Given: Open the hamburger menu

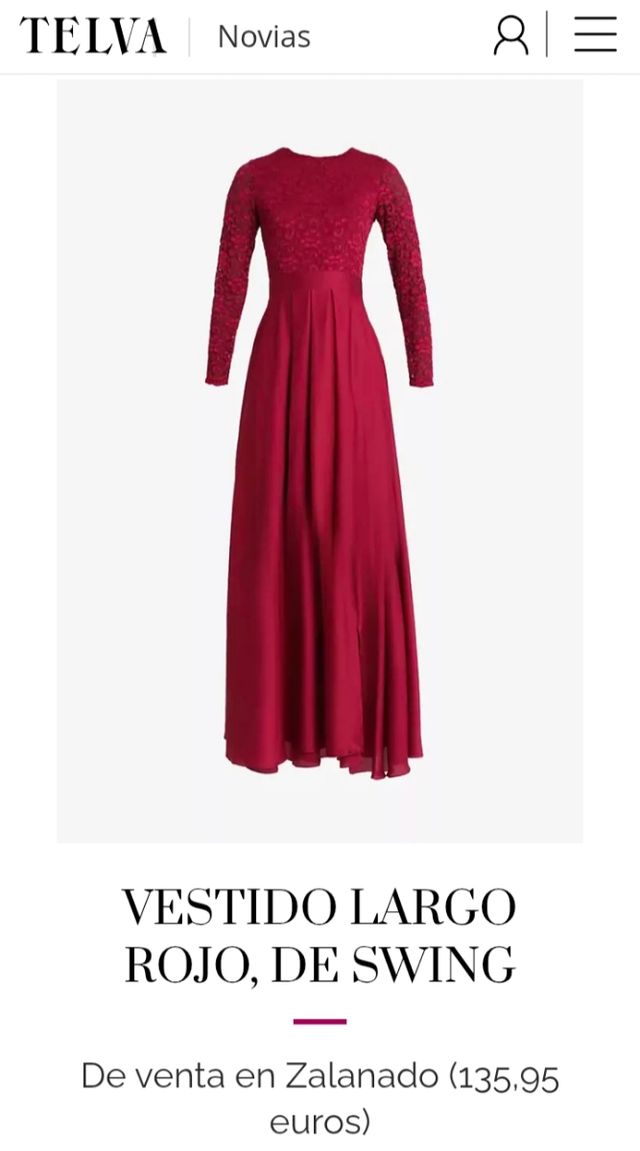Looking at the screenshot, I should 595,36.
